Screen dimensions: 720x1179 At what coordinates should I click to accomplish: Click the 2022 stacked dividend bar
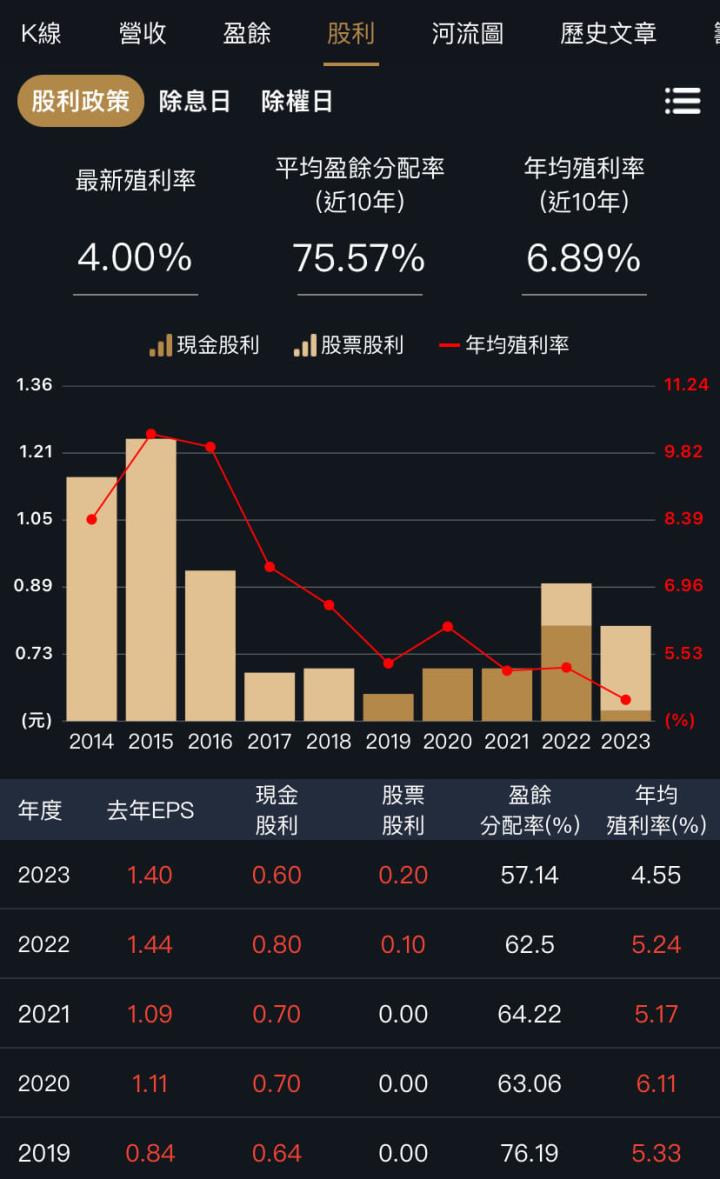pos(567,650)
